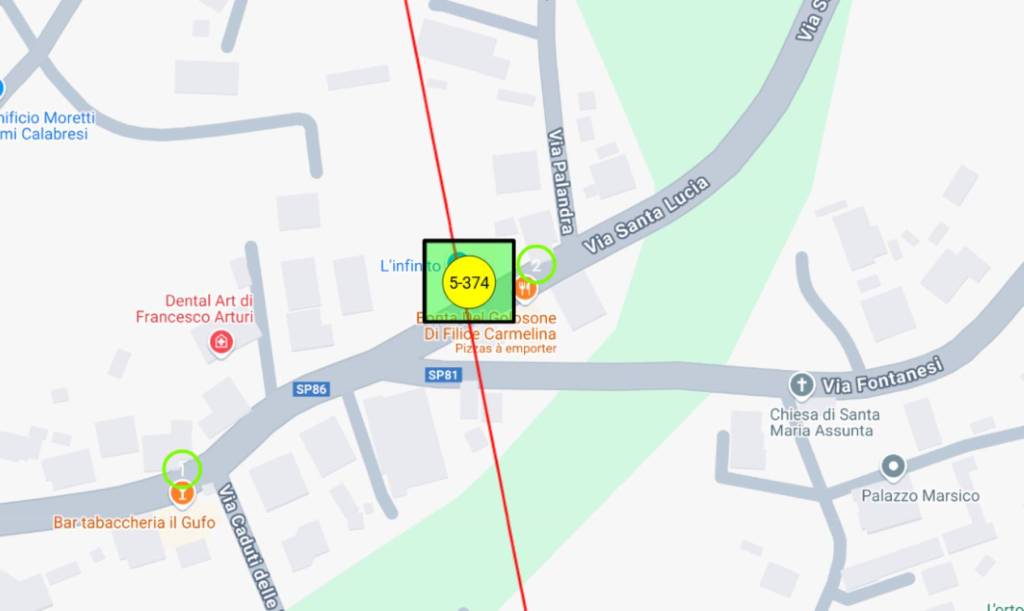
Task: Open Chiesa di Santa Maria Assunta pin
Action: pyautogui.click(x=800, y=384)
